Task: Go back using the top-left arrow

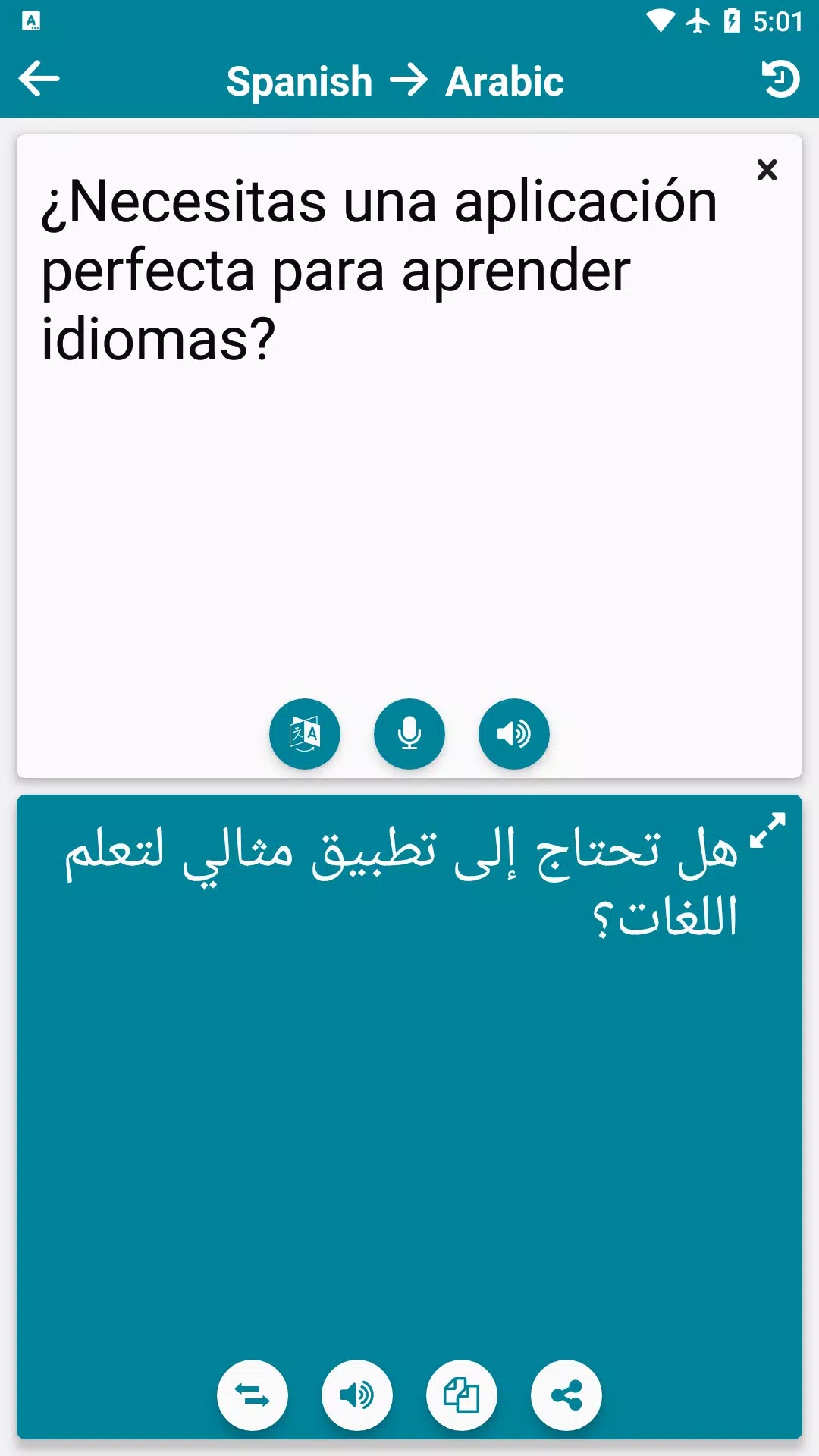Action: [39, 79]
